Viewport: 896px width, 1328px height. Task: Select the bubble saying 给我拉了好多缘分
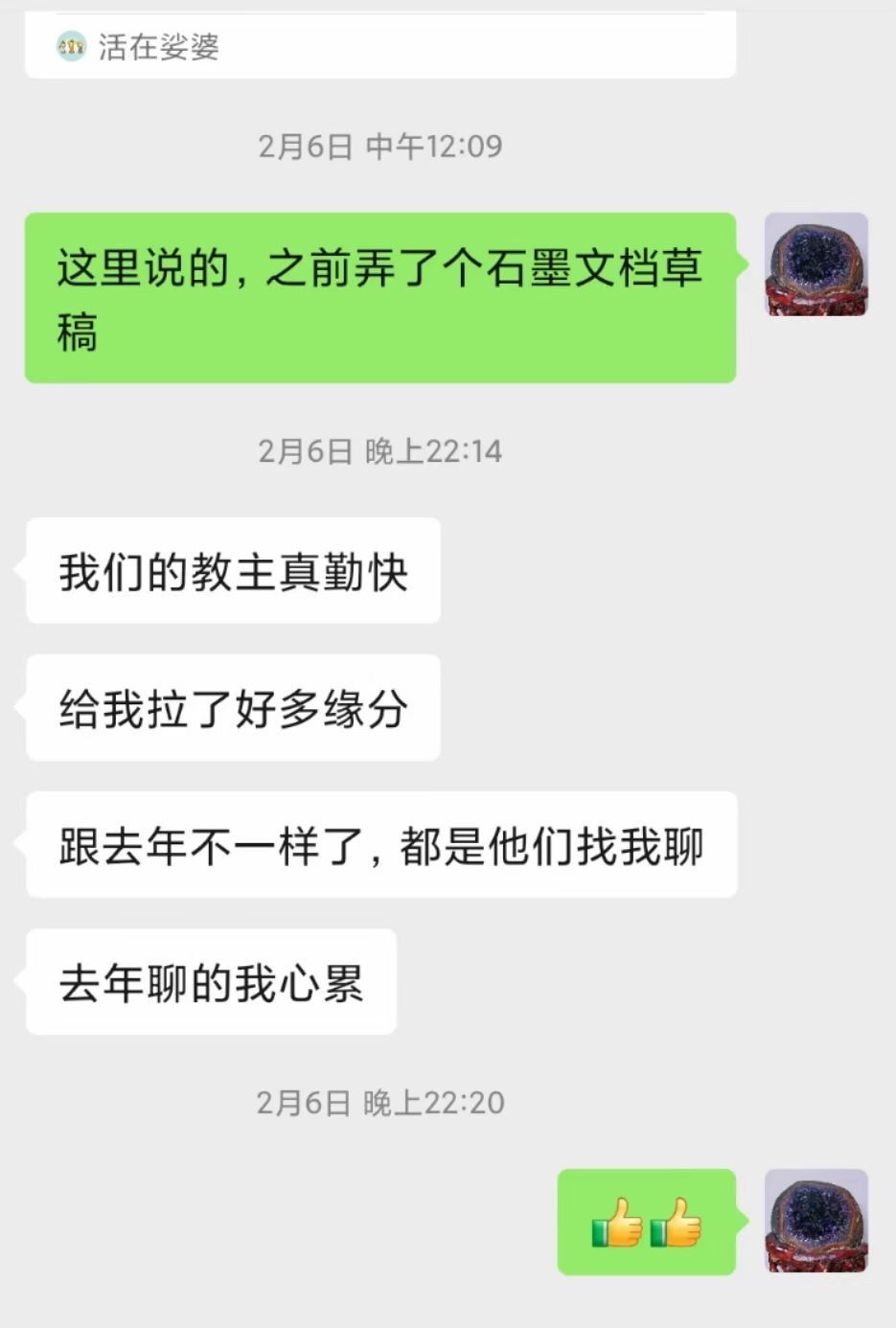232,707
